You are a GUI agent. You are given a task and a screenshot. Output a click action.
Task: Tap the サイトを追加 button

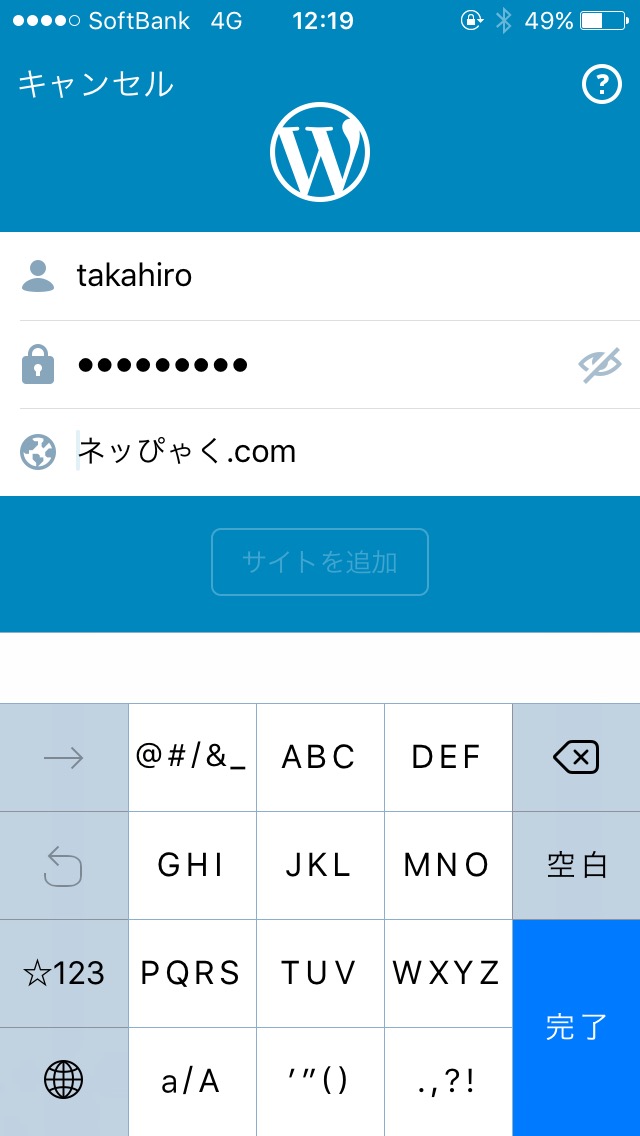(320, 562)
